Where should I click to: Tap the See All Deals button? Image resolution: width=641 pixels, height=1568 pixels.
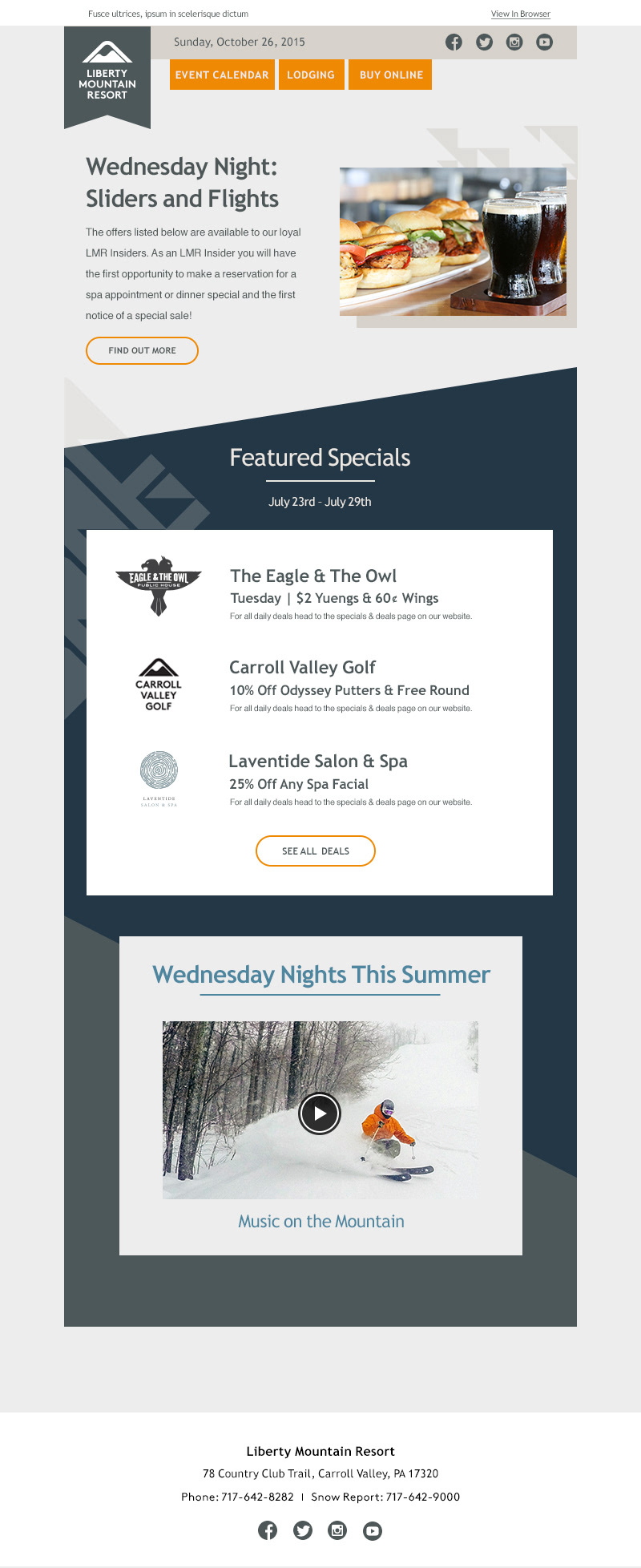tap(316, 851)
